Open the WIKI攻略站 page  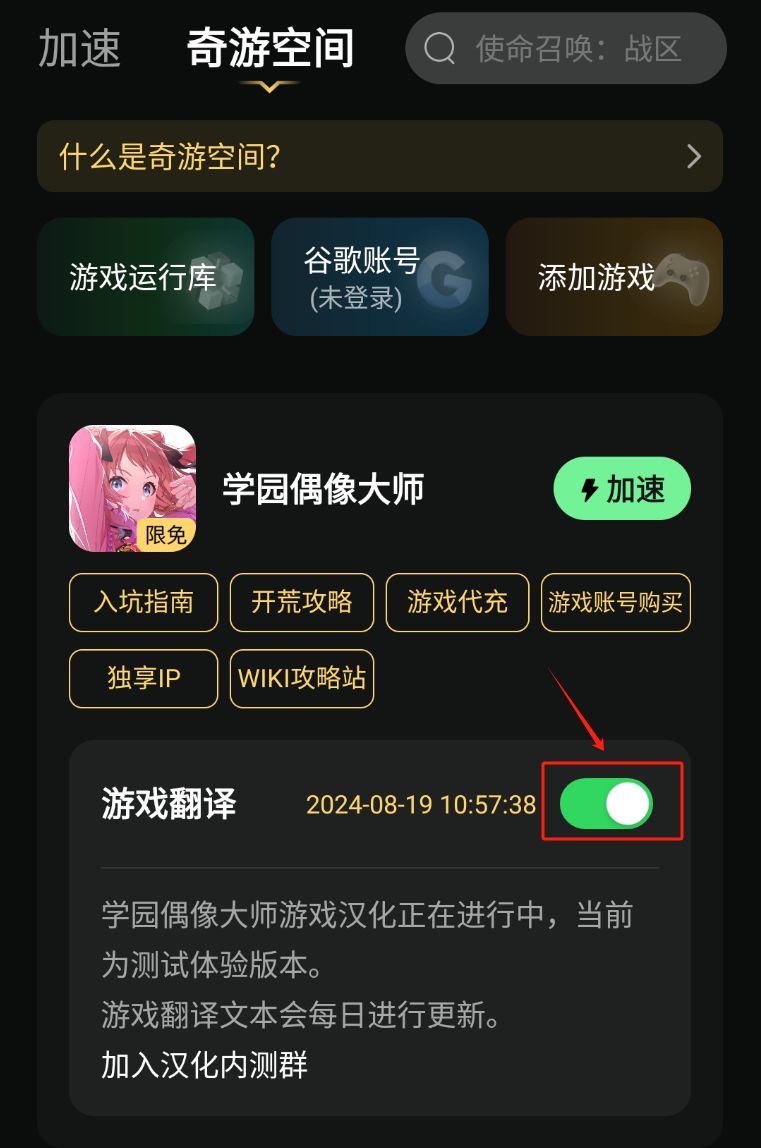[x=302, y=679]
